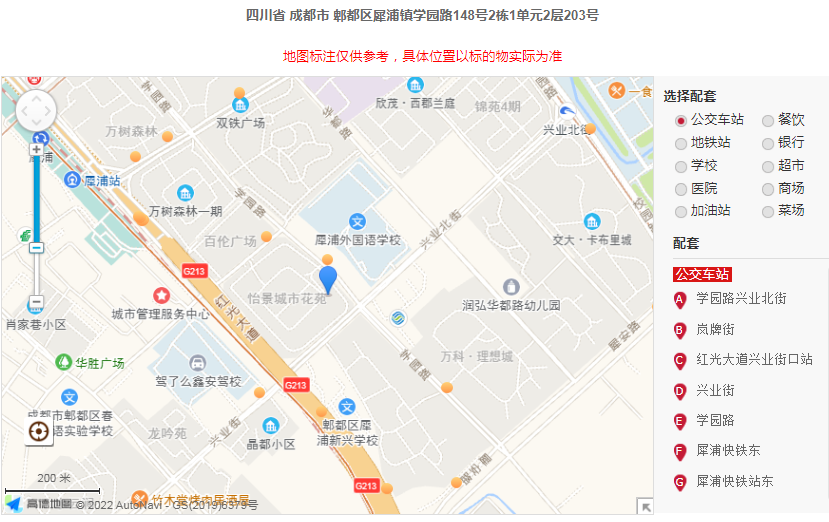Image resolution: width=829 pixels, height=522 pixels.
Task: Zoom out the map with minus button
Action: point(36,302)
